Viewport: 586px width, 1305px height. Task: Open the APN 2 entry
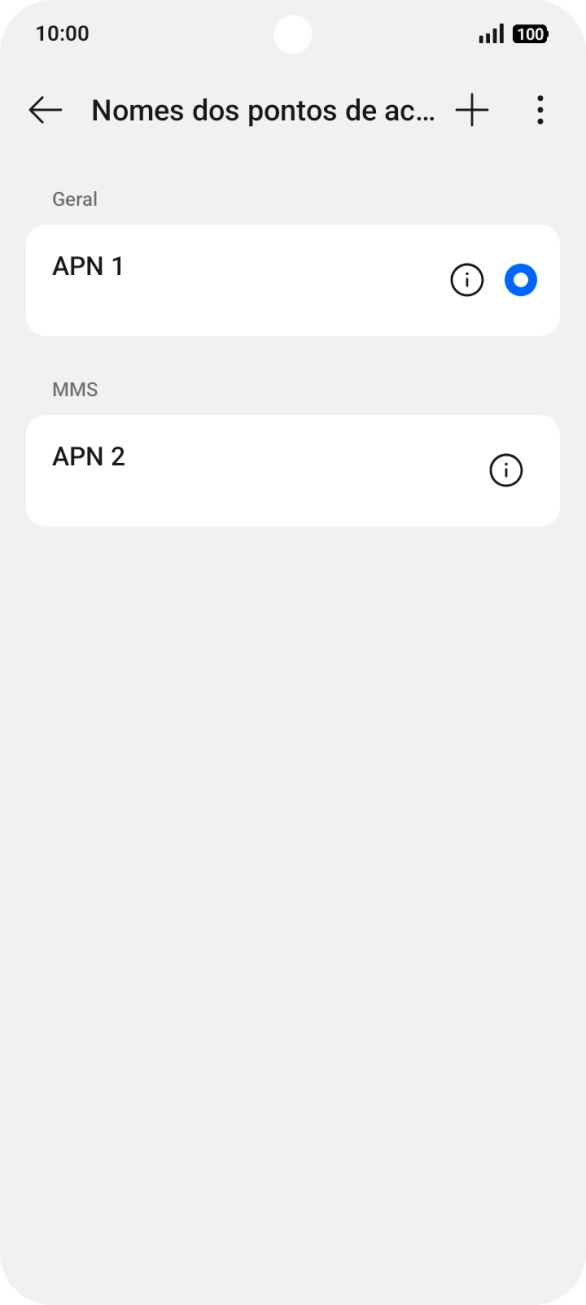point(292,471)
